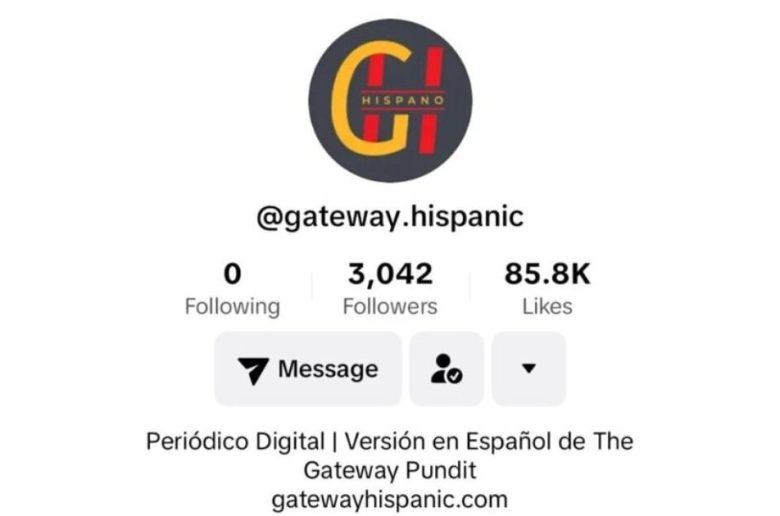The width and height of the screenshot is (780, 516).
Task: Open the Following list
Action: pos(233,289)
